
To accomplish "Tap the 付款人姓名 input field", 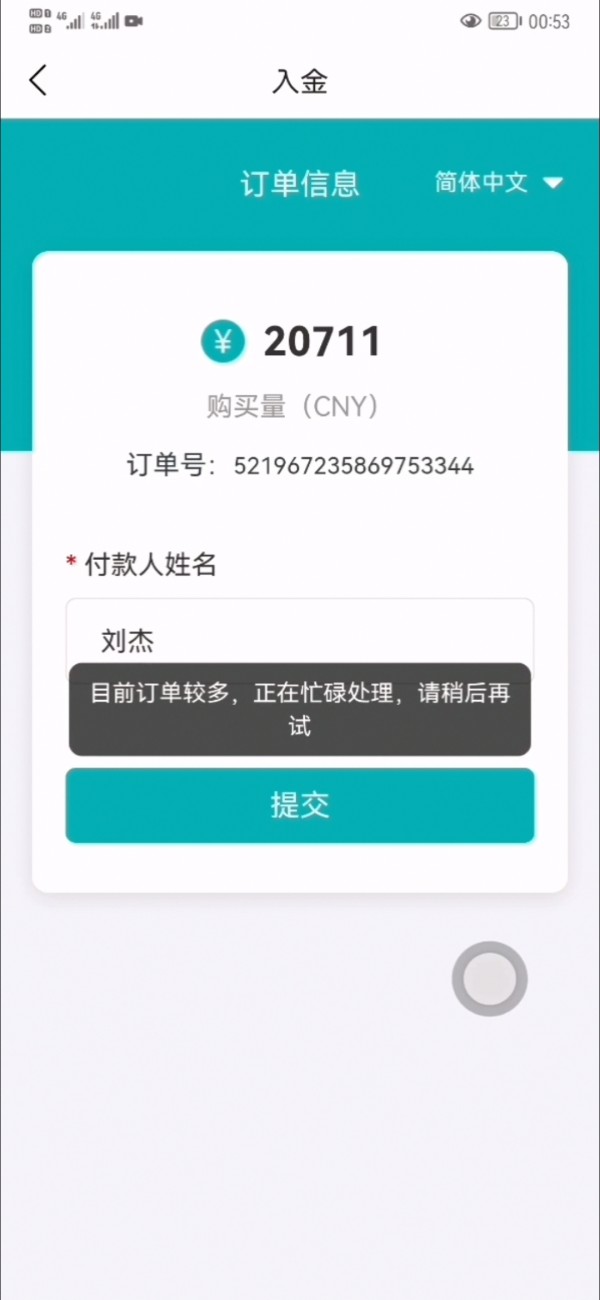I will [300, 640].
